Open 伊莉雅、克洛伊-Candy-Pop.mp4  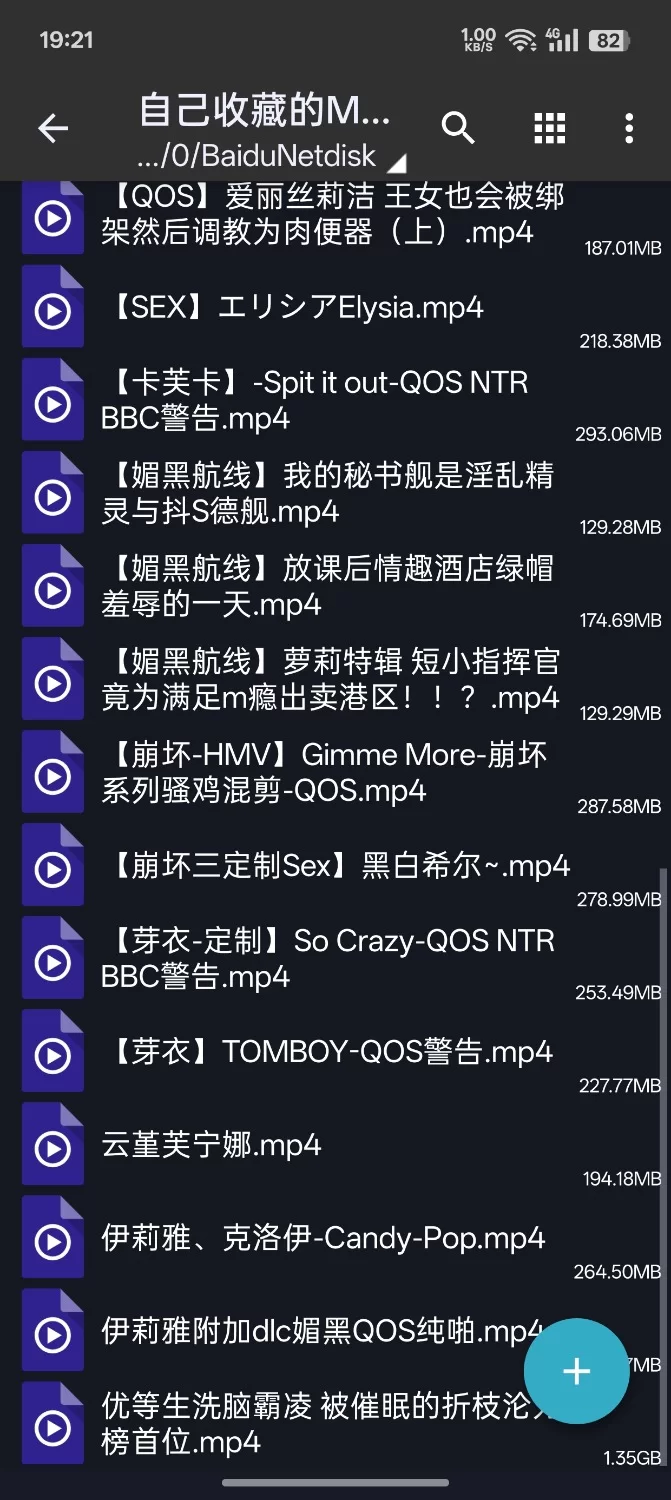coord(323,1239)
